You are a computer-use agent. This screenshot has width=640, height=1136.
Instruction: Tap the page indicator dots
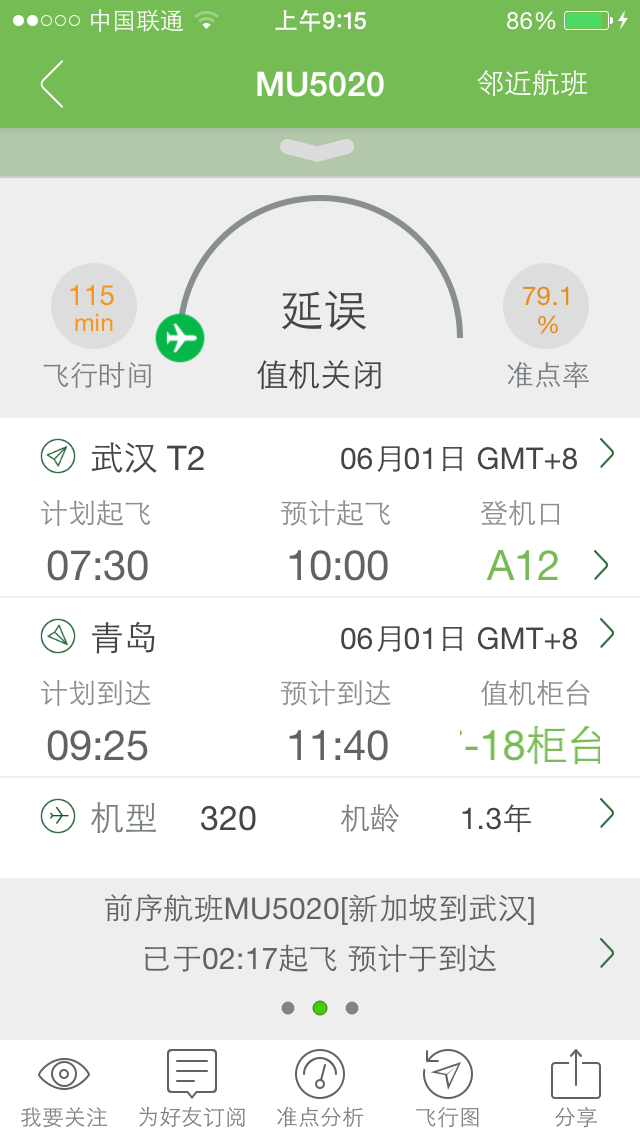click(x=320, y=1008)
